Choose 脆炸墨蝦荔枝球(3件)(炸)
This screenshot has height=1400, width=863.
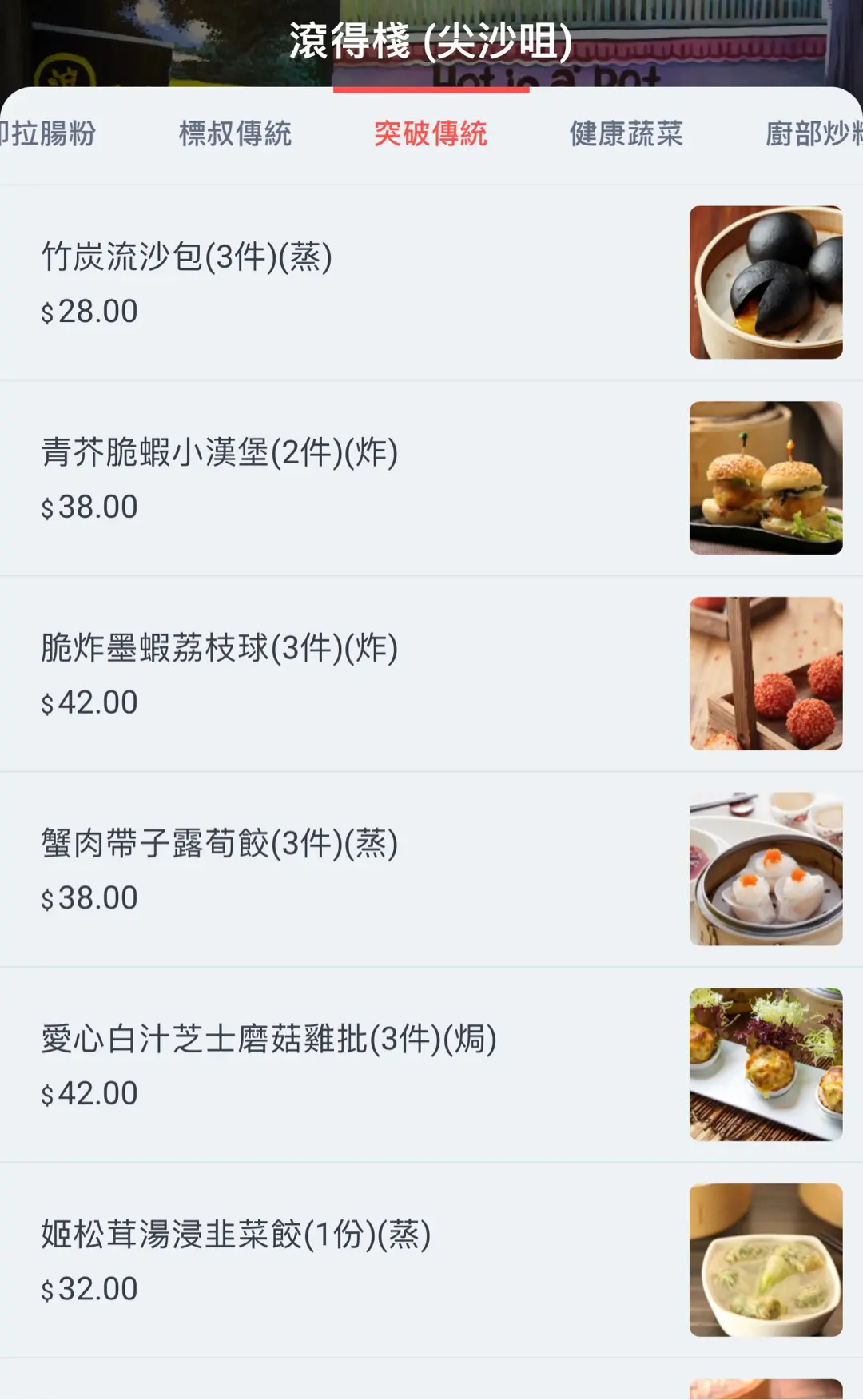pos(431,674)
